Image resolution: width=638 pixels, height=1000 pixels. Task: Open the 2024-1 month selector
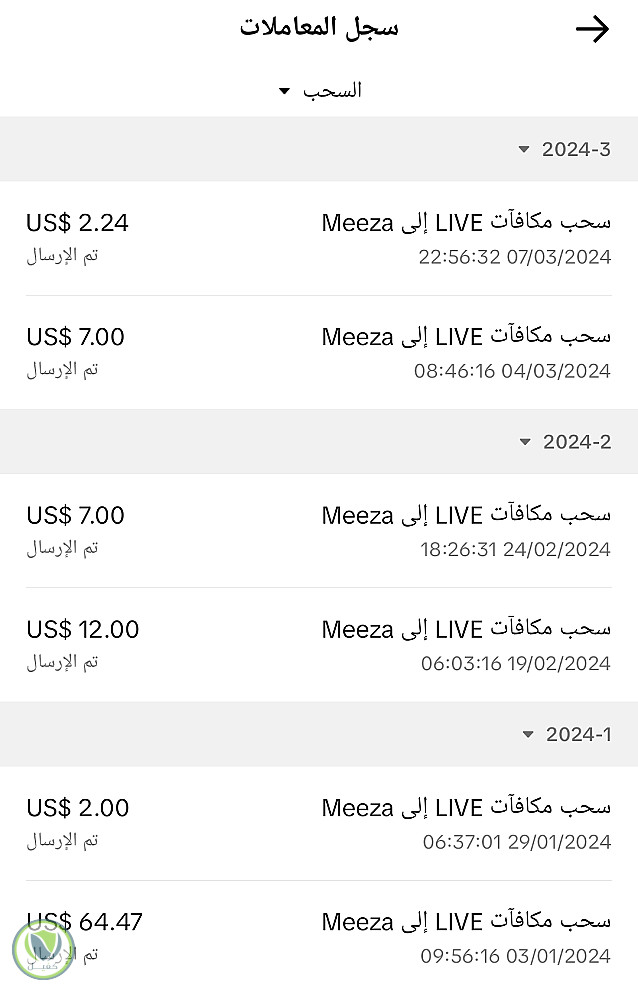point(567,735)
